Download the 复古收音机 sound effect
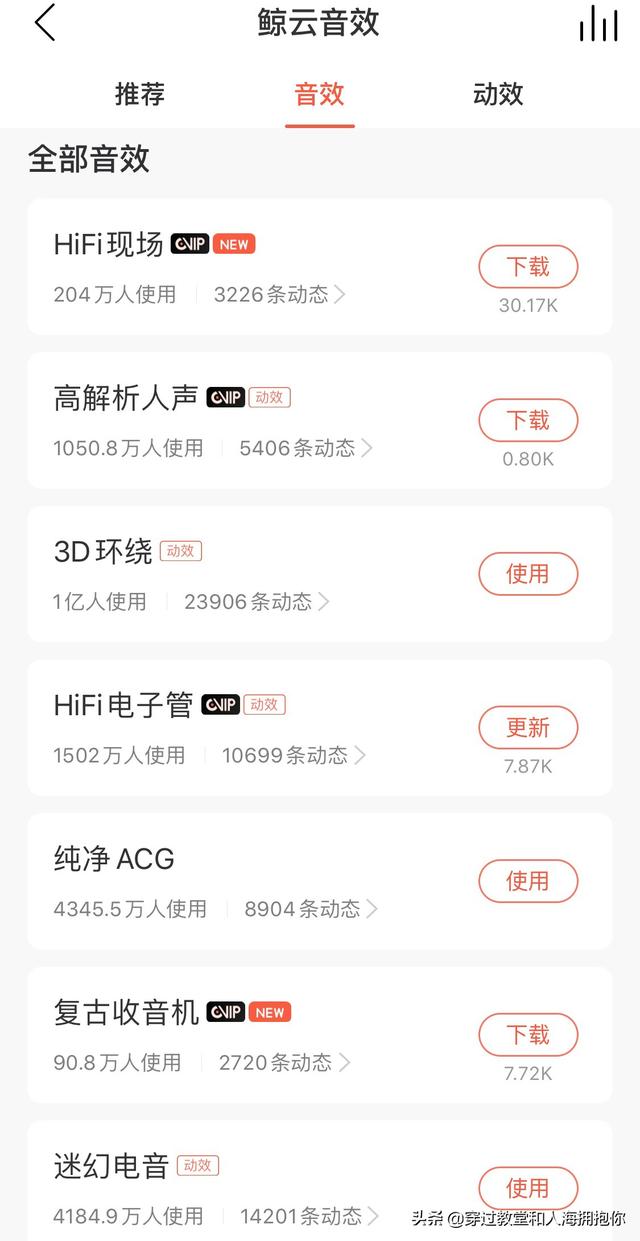 click(528, 1035)
